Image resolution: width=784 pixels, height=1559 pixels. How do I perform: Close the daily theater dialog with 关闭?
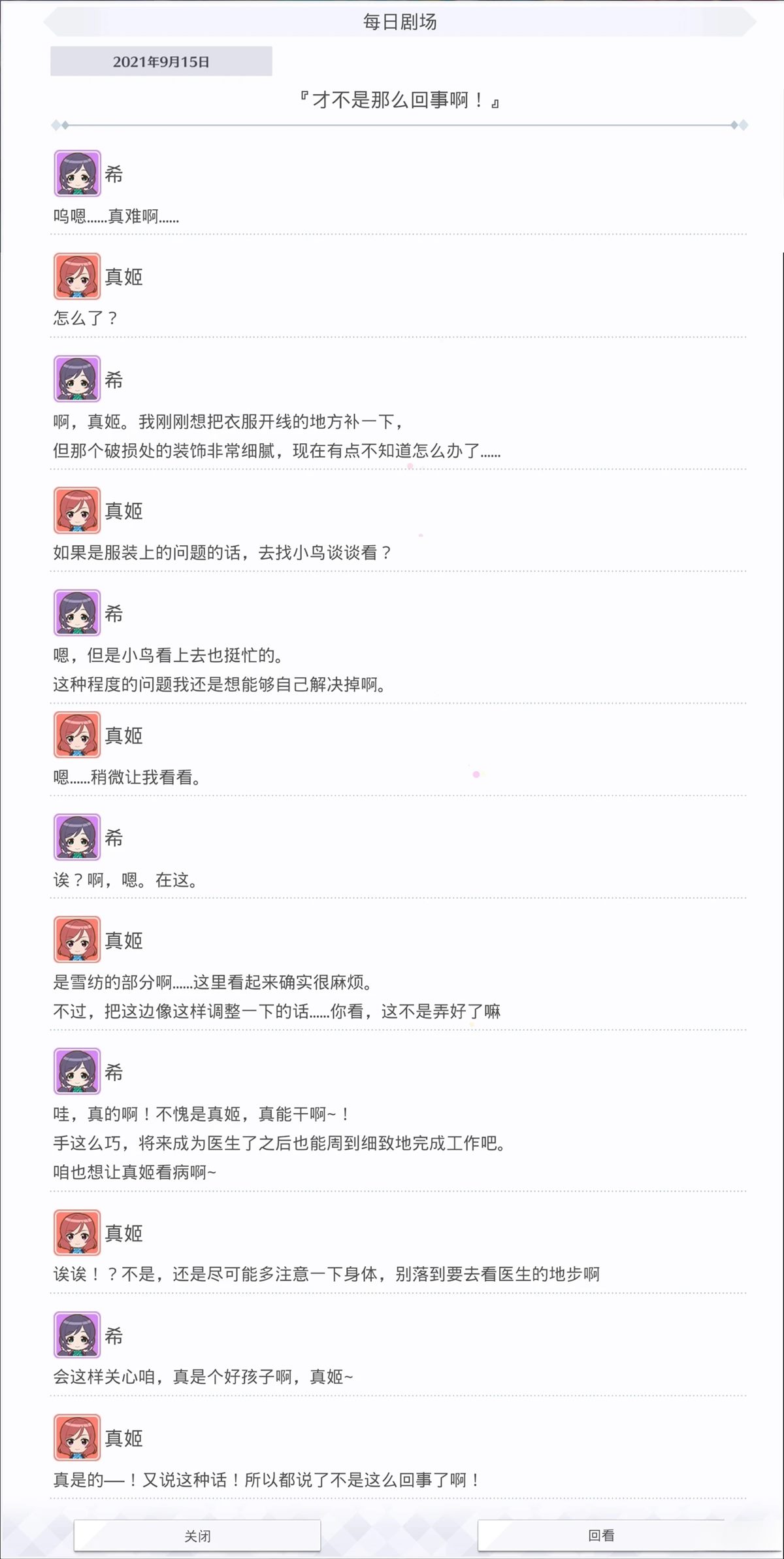point(197,1535)
